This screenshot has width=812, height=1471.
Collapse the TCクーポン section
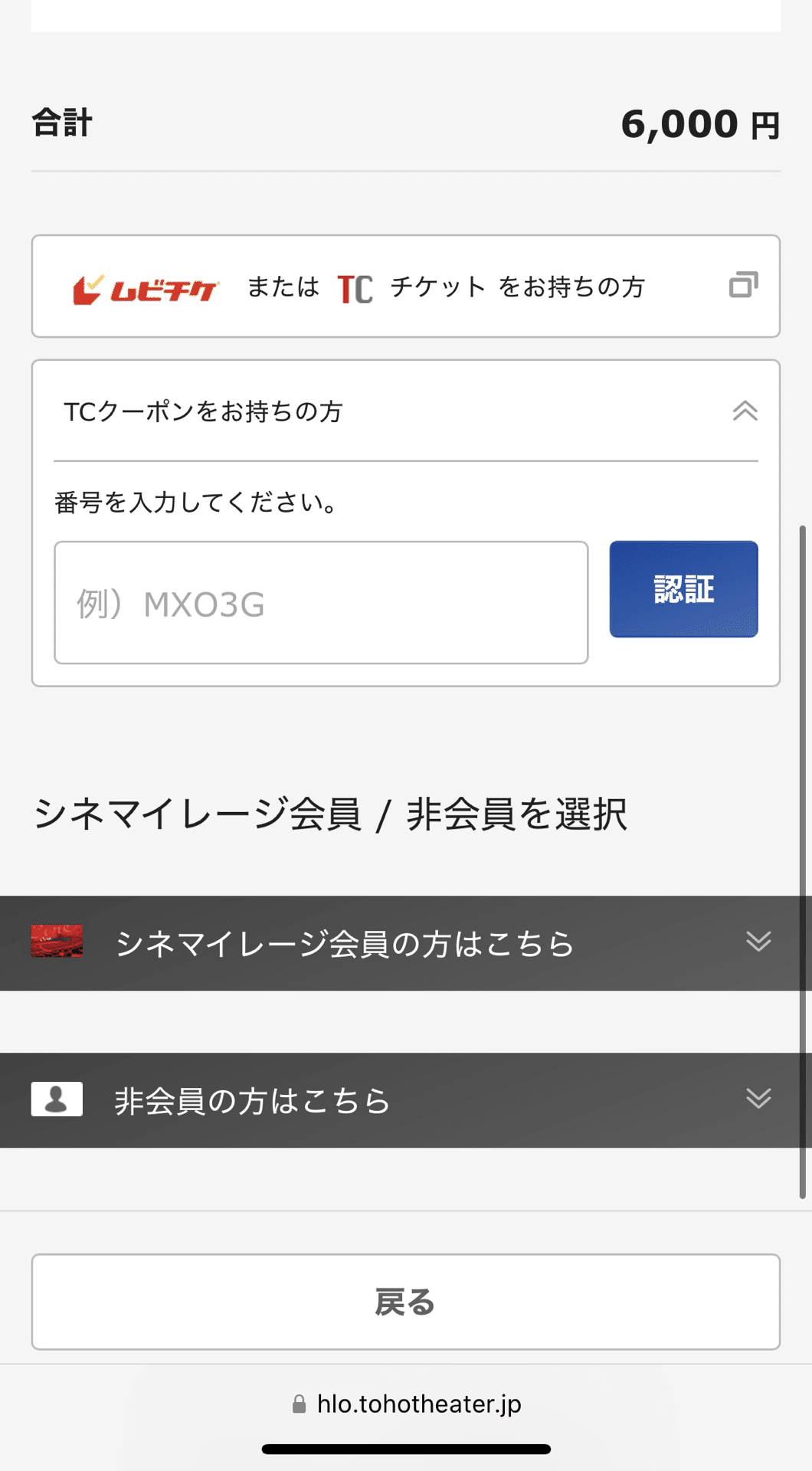click(x=744, y=411)
